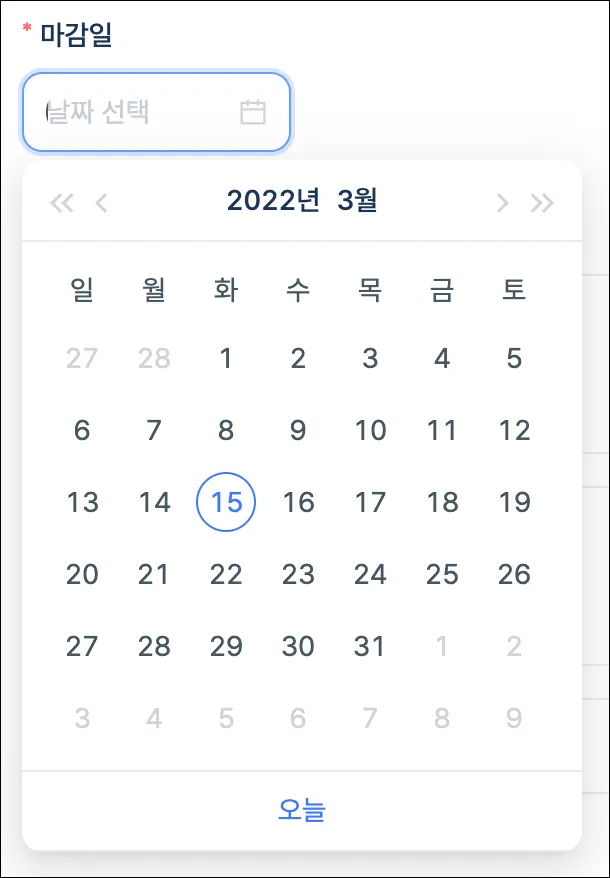Pick March 10 as the deadline
Image resolution: width=610 pixels, height=878 pixels.
pos(370,430)
